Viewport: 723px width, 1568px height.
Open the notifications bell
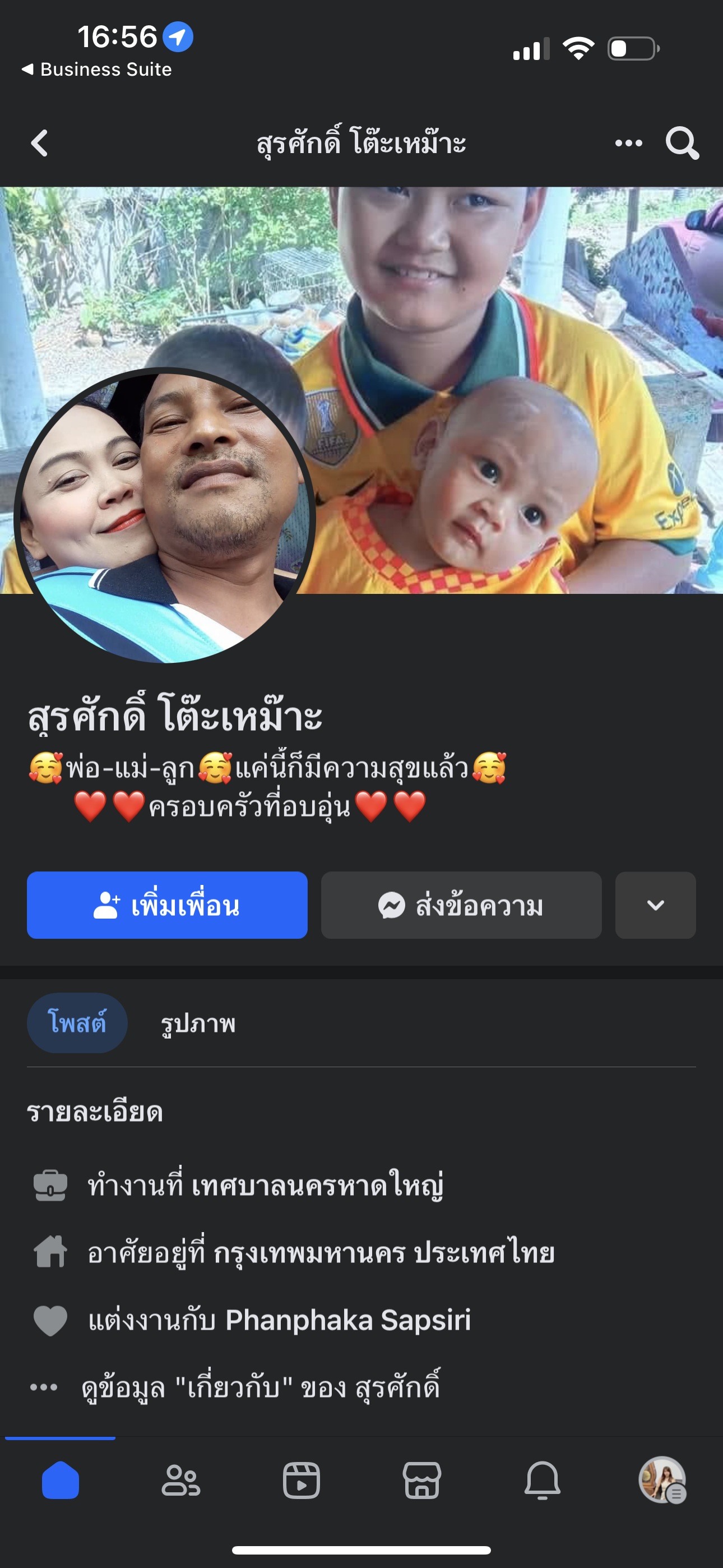[543, 1481]
